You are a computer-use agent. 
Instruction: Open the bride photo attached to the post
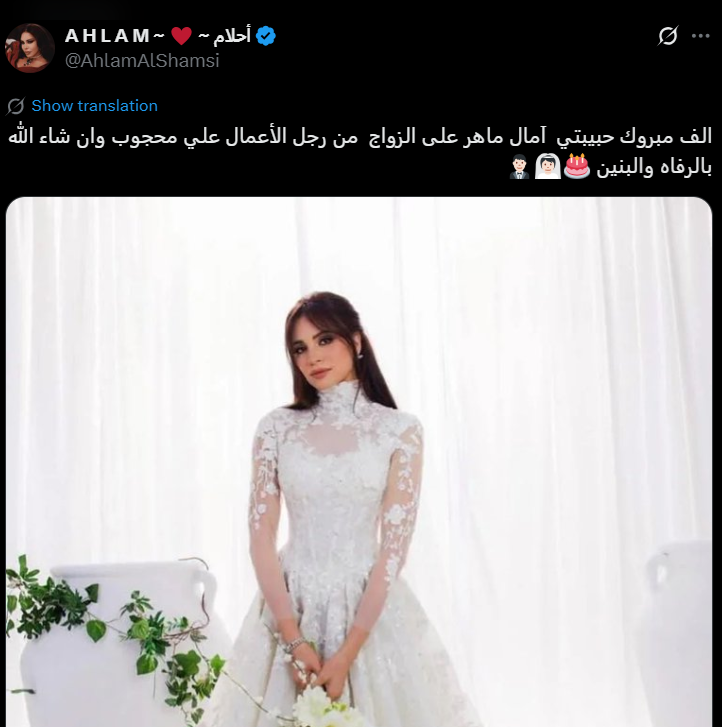[360, 460]
